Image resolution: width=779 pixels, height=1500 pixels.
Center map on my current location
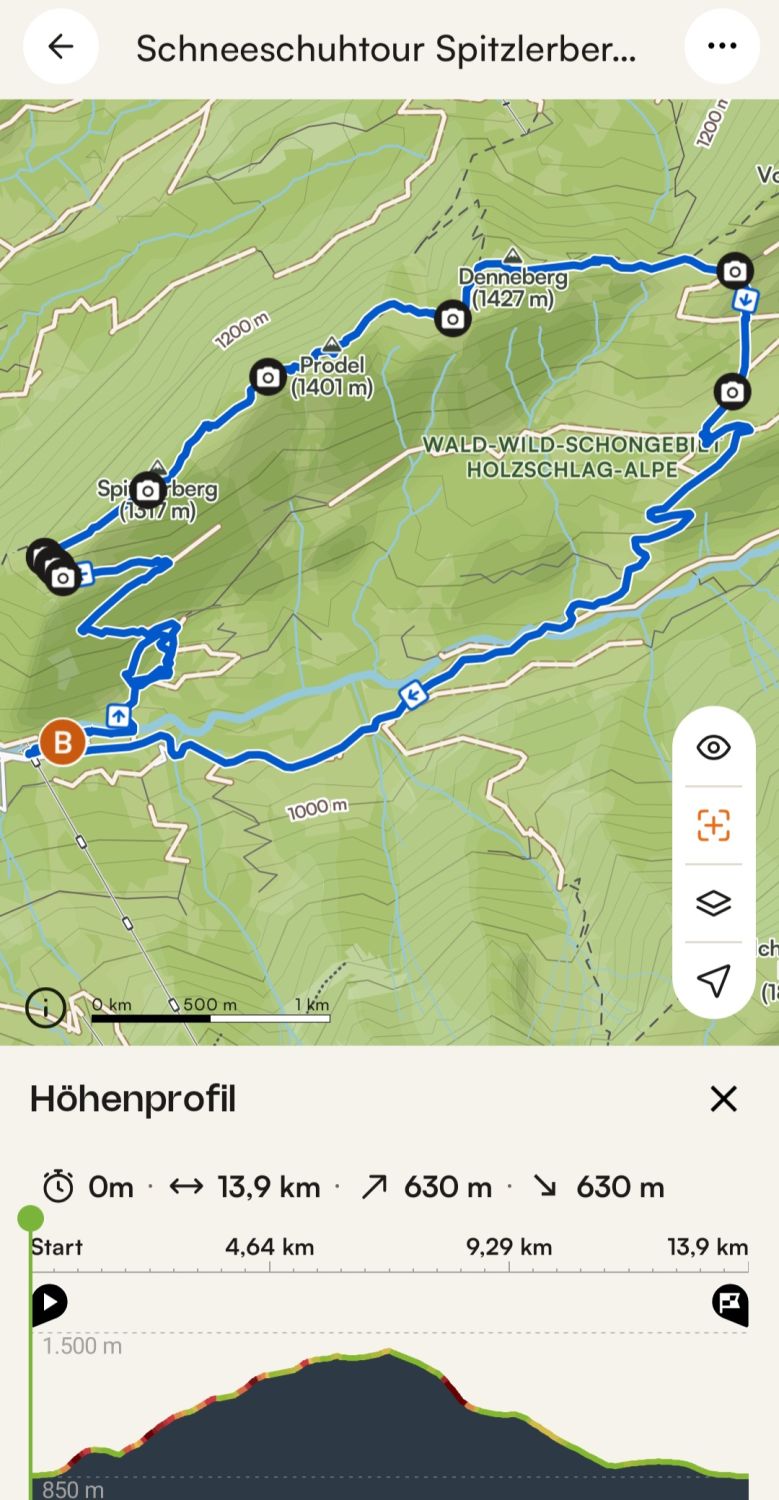[713, 980]
